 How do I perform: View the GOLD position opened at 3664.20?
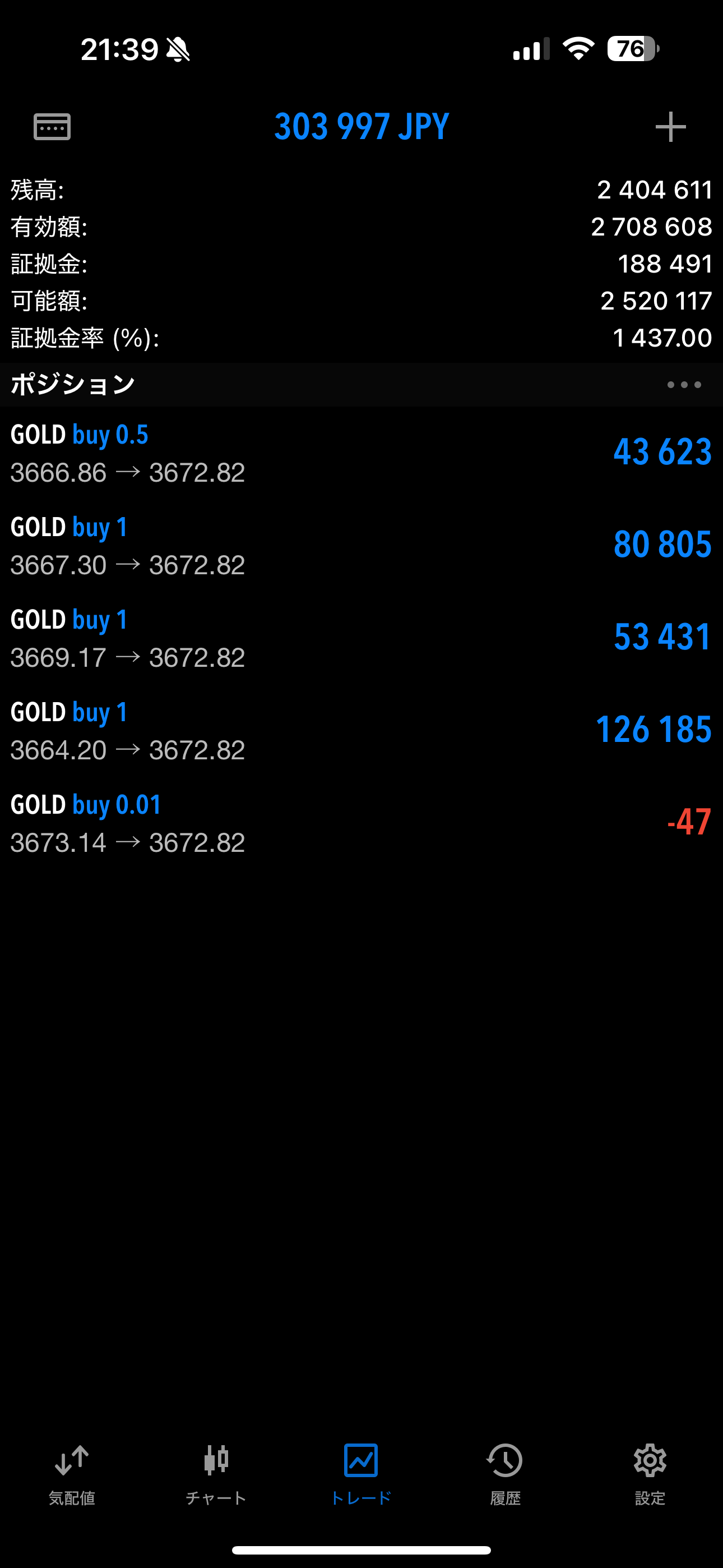[x=361, y=730]
